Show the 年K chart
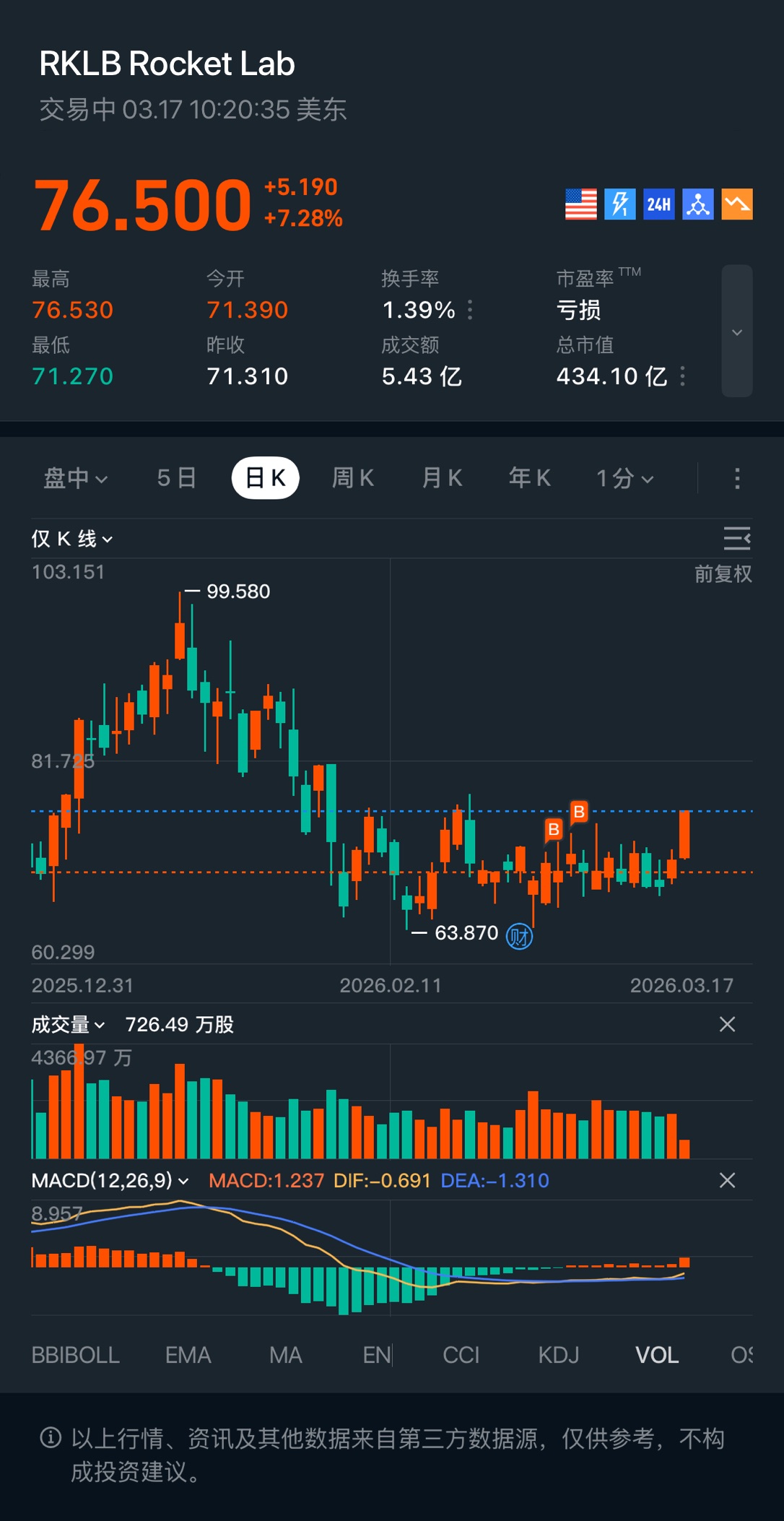 (530, 478)
